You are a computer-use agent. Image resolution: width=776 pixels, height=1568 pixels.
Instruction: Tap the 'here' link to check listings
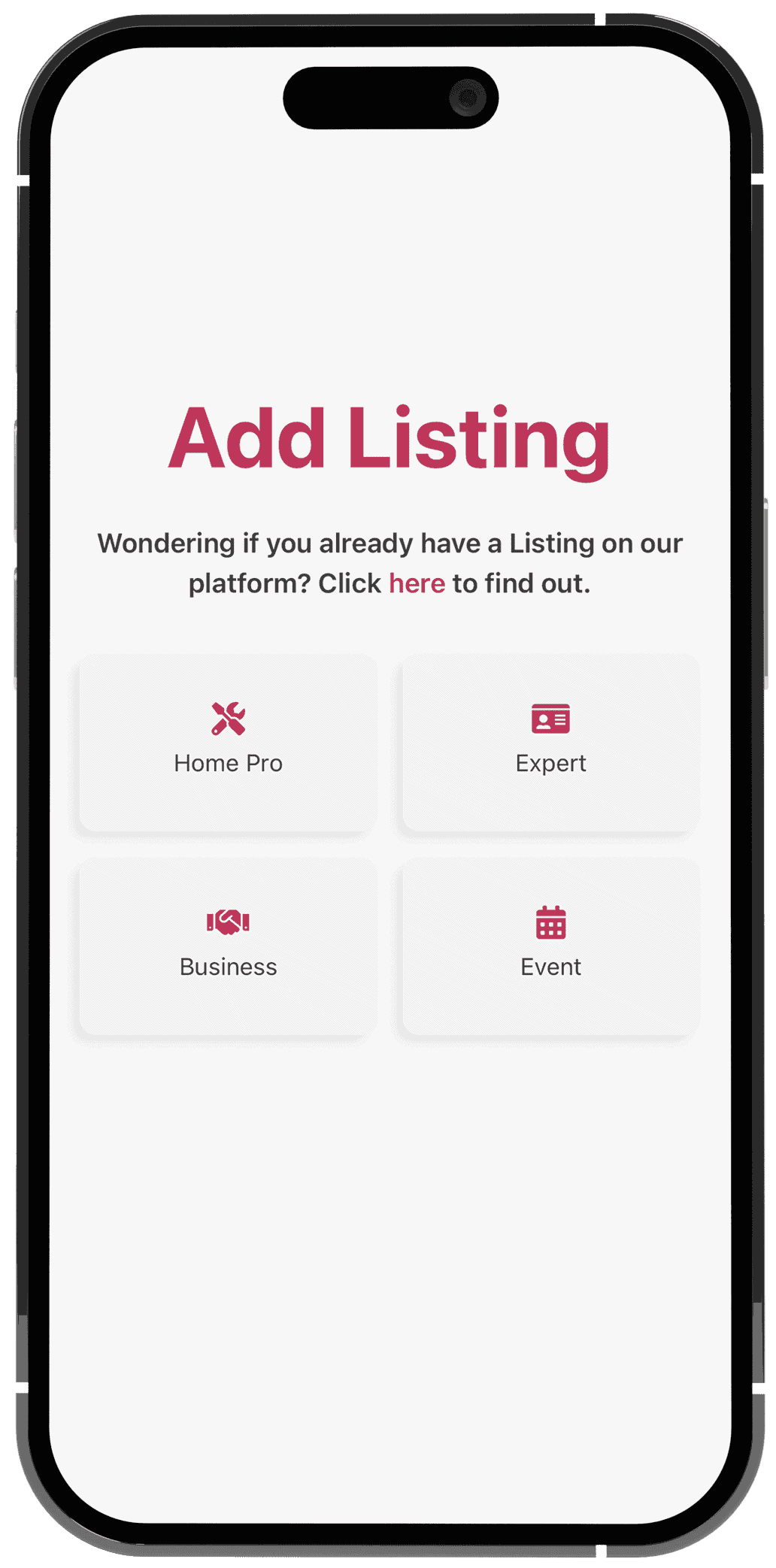(417, 583)
